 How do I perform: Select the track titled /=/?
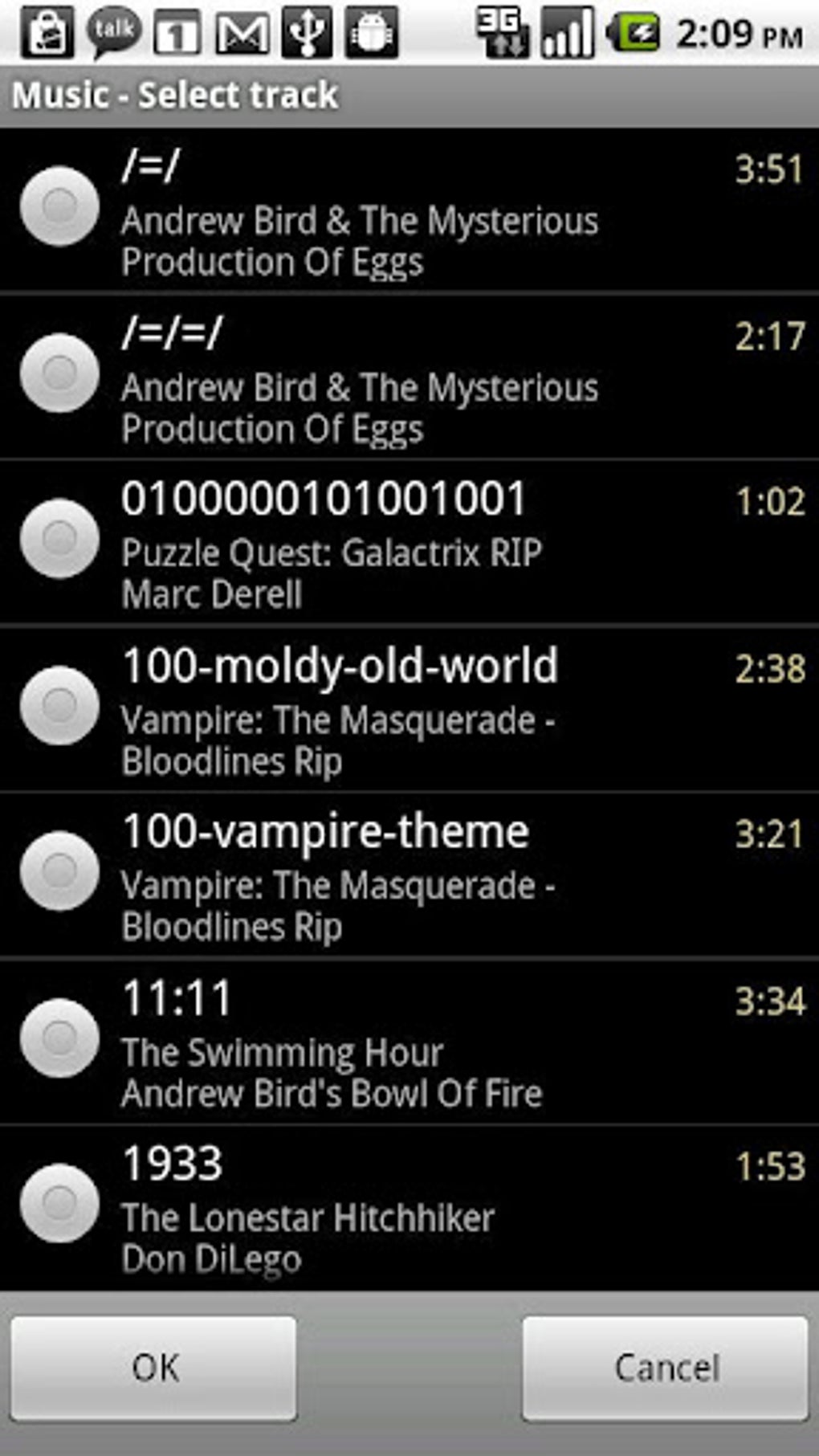pyautogui.click(x=409, y=210)
